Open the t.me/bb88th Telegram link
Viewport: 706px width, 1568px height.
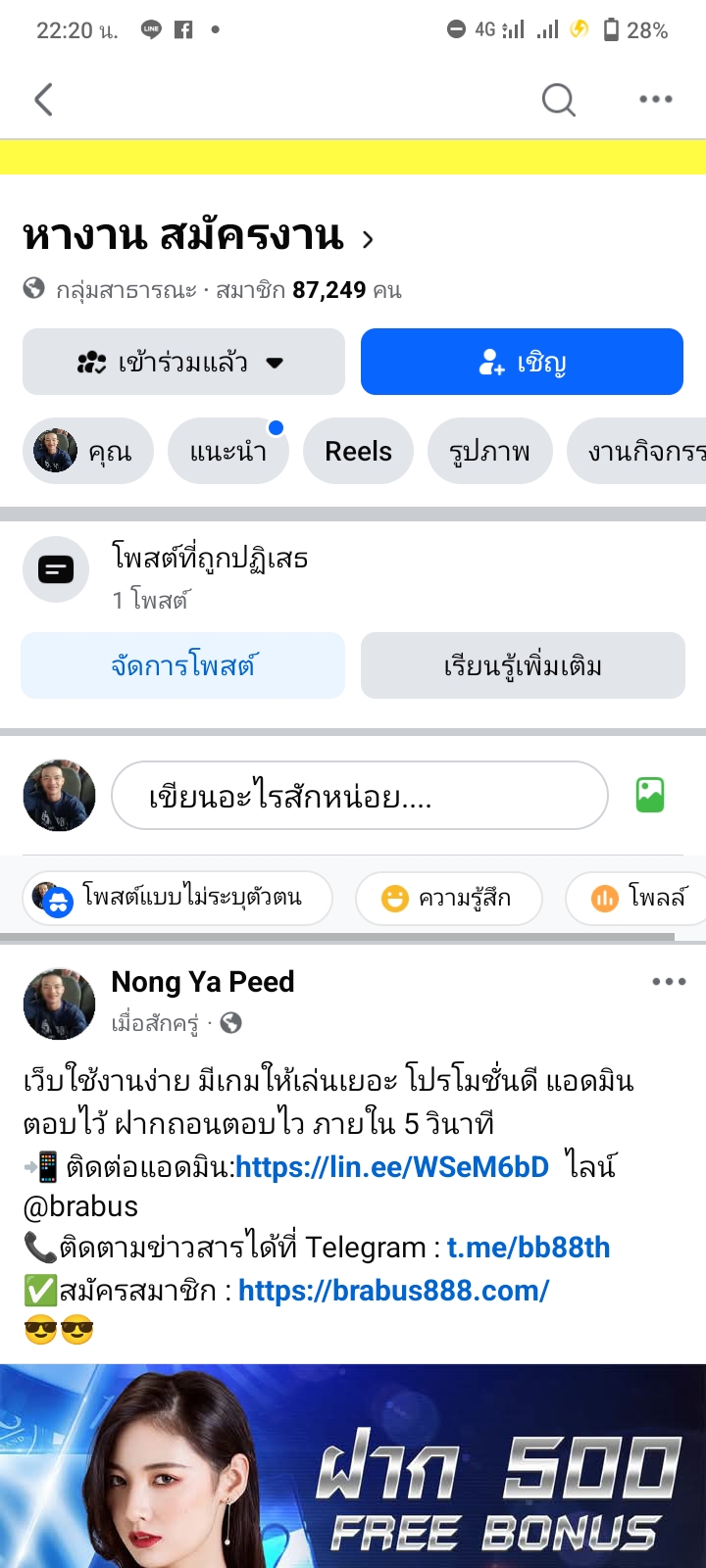[529, 1248]
